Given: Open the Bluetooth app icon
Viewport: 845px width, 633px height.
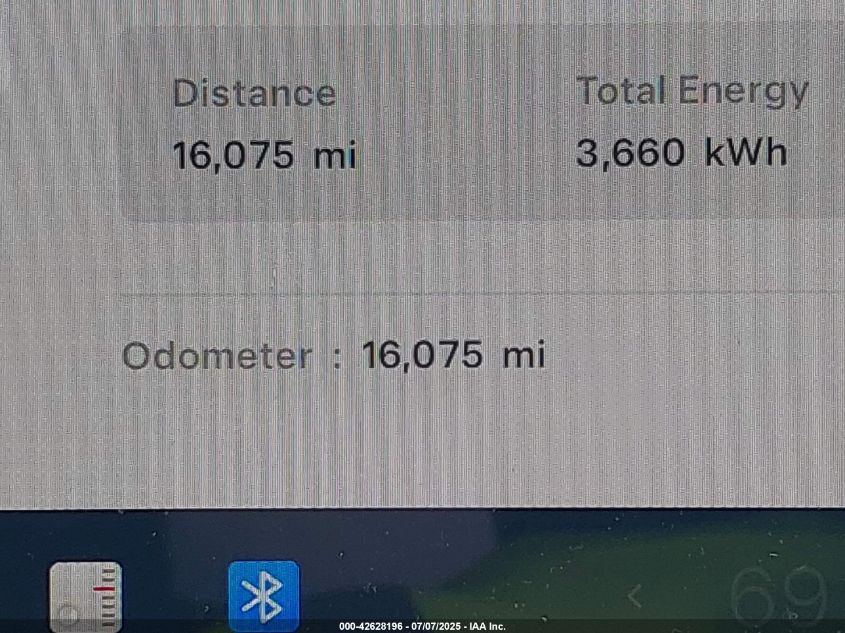Looking at the screenshot, I should pos(263,596).
